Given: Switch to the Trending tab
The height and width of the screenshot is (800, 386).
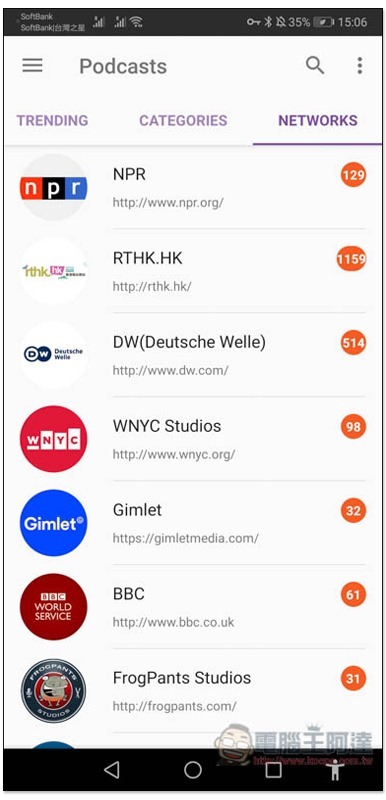Looking at the screenshot, I should click(x=53, y=120).
